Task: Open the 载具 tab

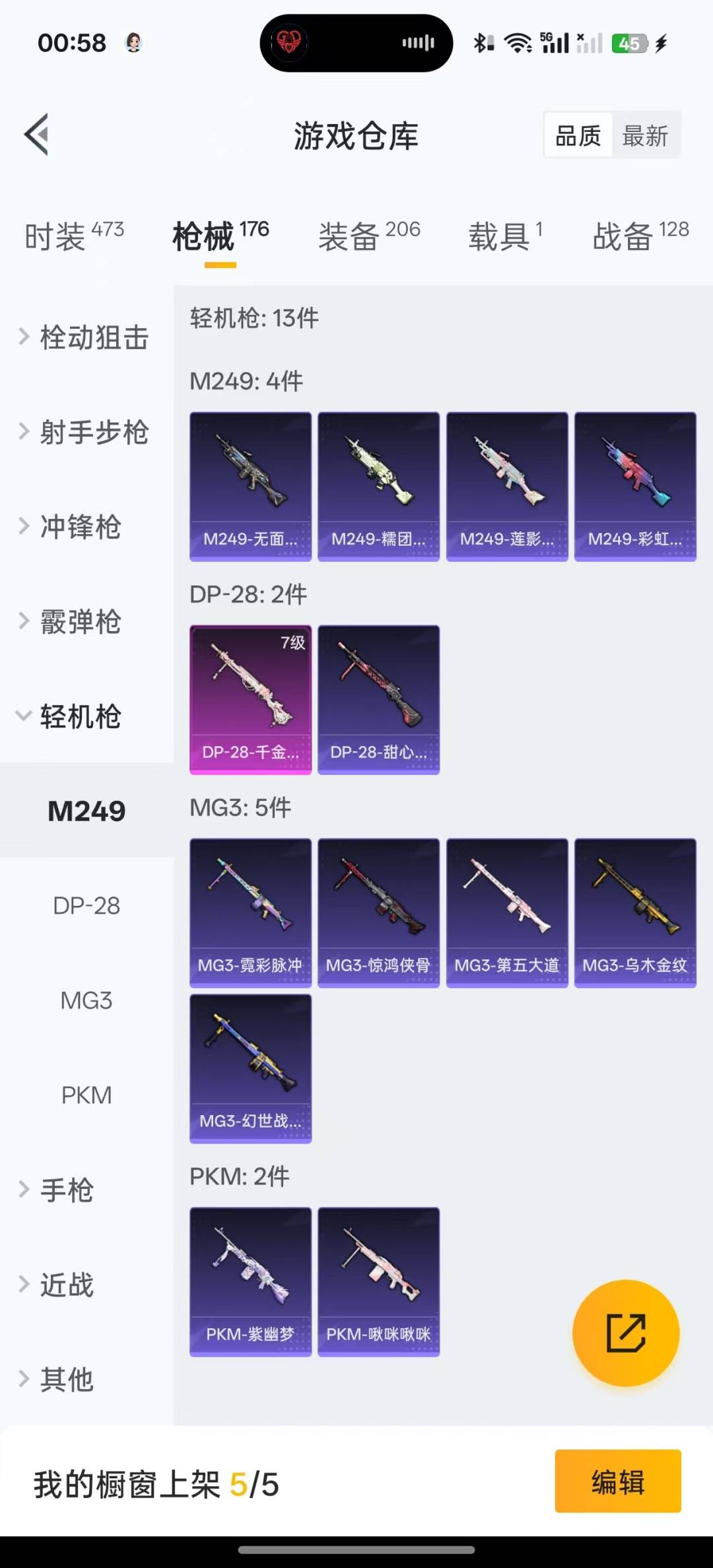Action: pos(505,236)
